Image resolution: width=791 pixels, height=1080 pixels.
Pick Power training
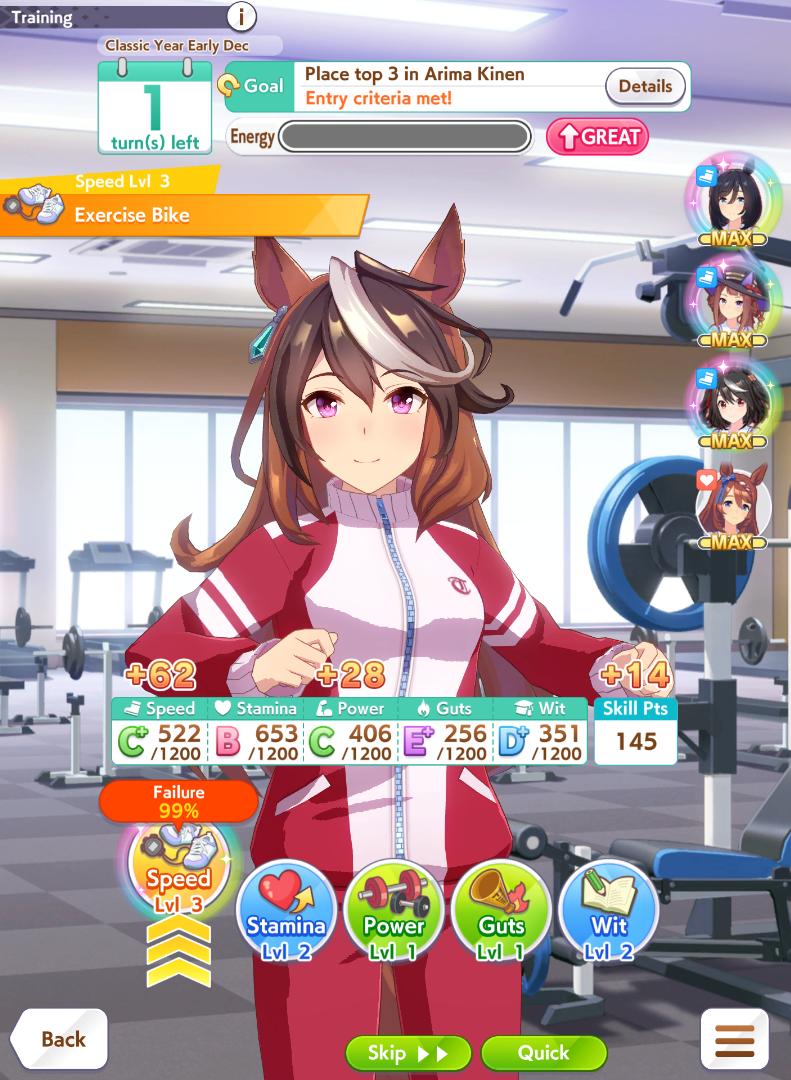pyautogui.click(x=394, y=912)
